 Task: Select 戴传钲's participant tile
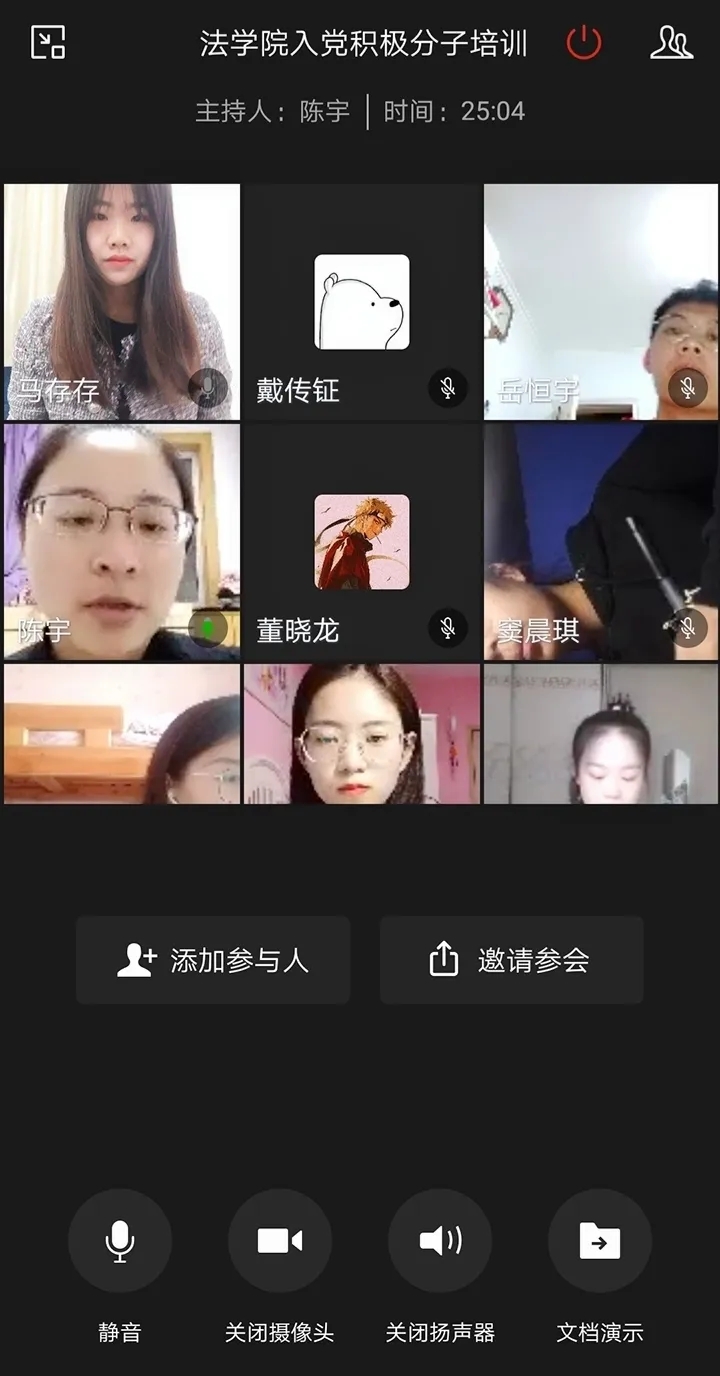click(x=362, y=301)
